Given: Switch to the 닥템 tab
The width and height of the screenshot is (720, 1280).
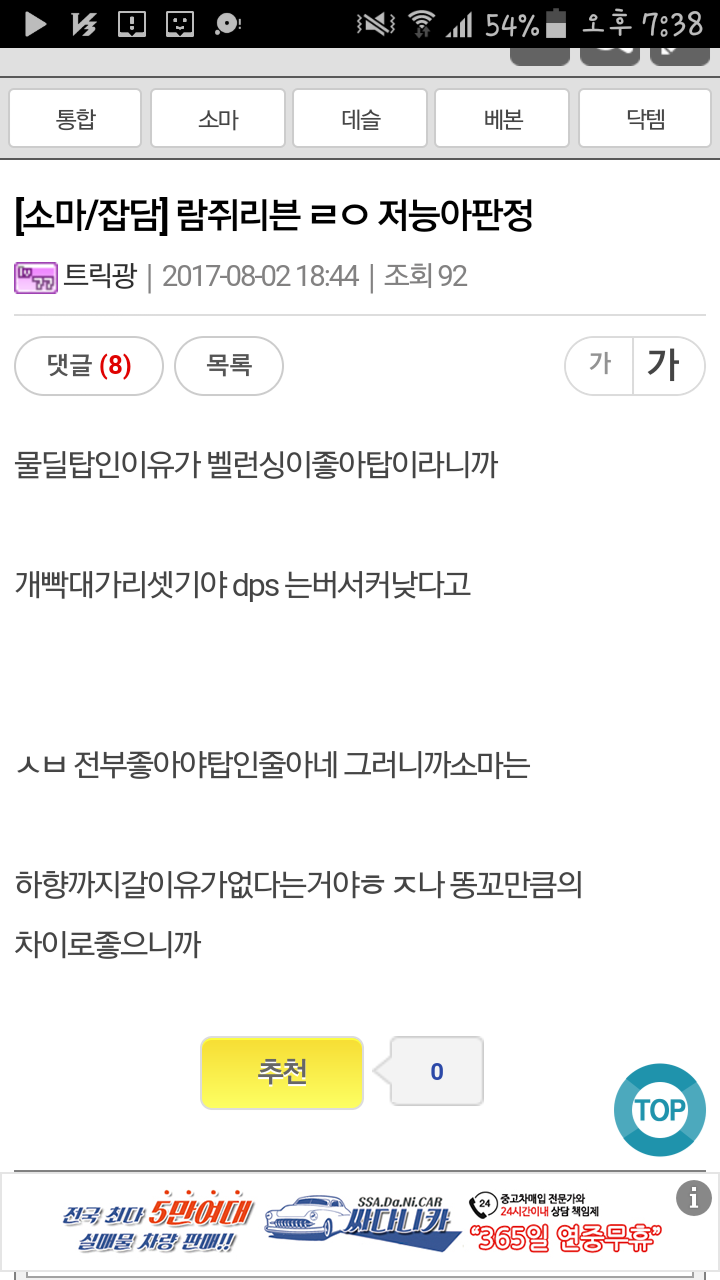Looking at the screenshot, I should click(645, 119).
